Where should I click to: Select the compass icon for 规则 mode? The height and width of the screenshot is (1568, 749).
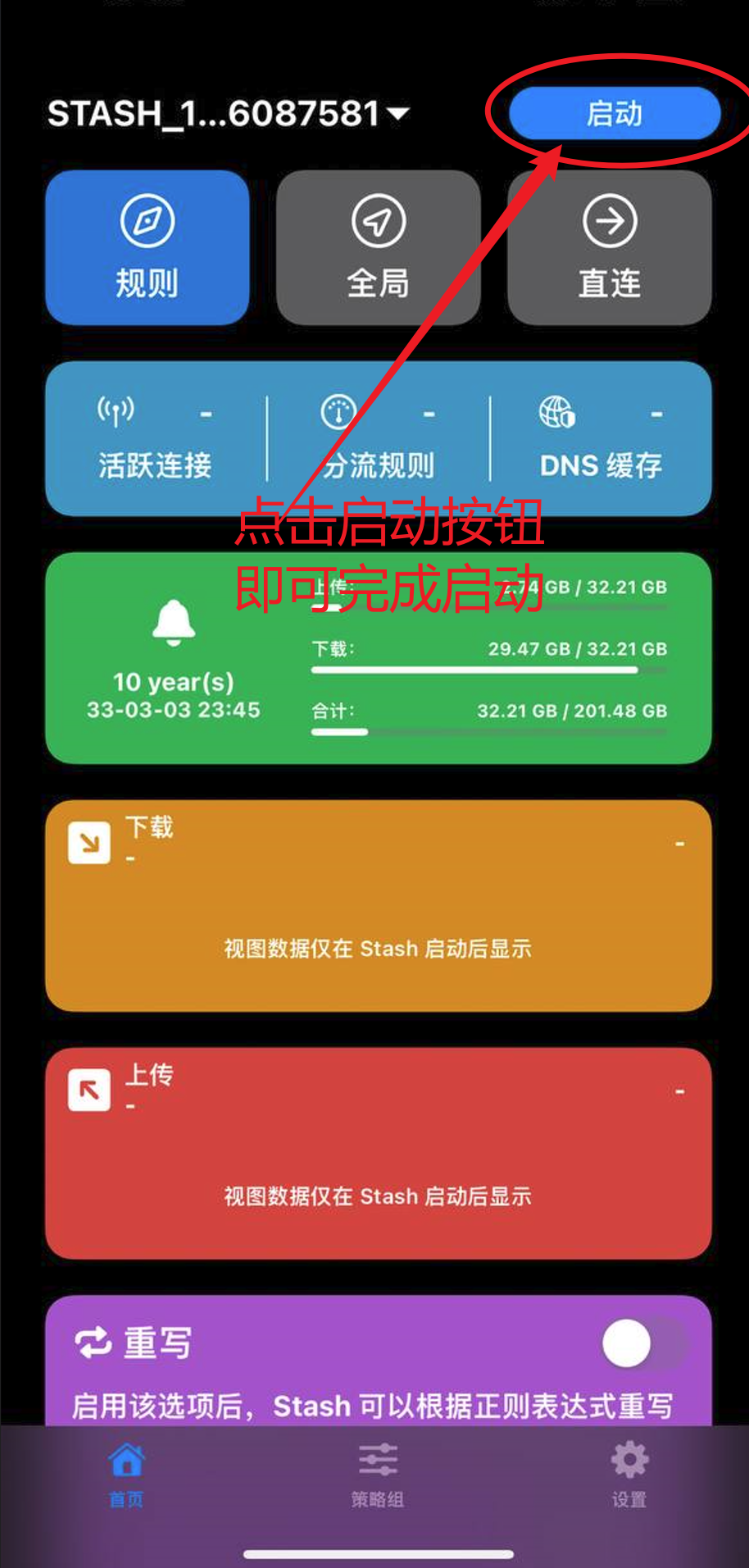tap(146, 222)
